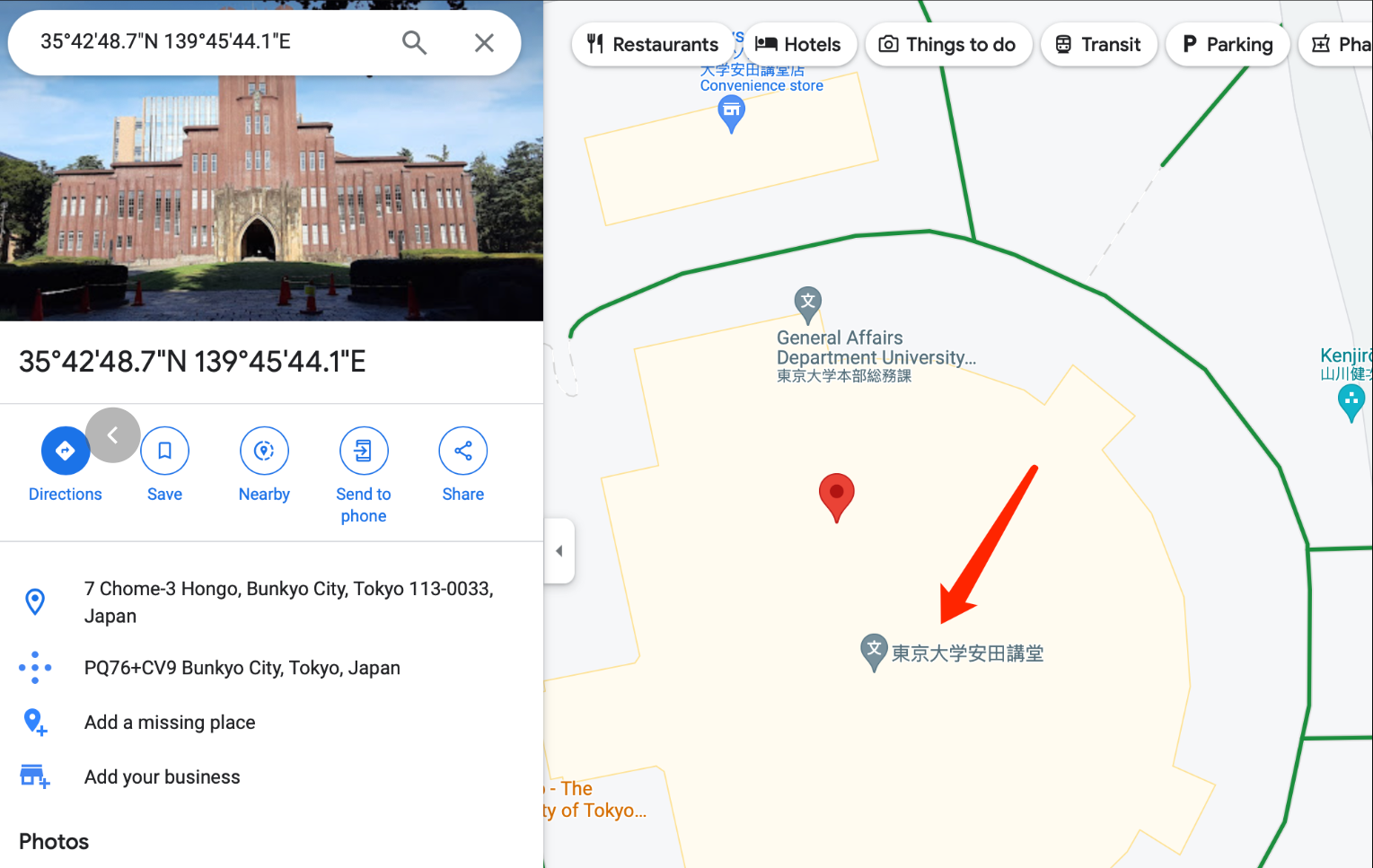Get directions to this location
Viewport: 1373px width, 868px height.
pos(65,451)
